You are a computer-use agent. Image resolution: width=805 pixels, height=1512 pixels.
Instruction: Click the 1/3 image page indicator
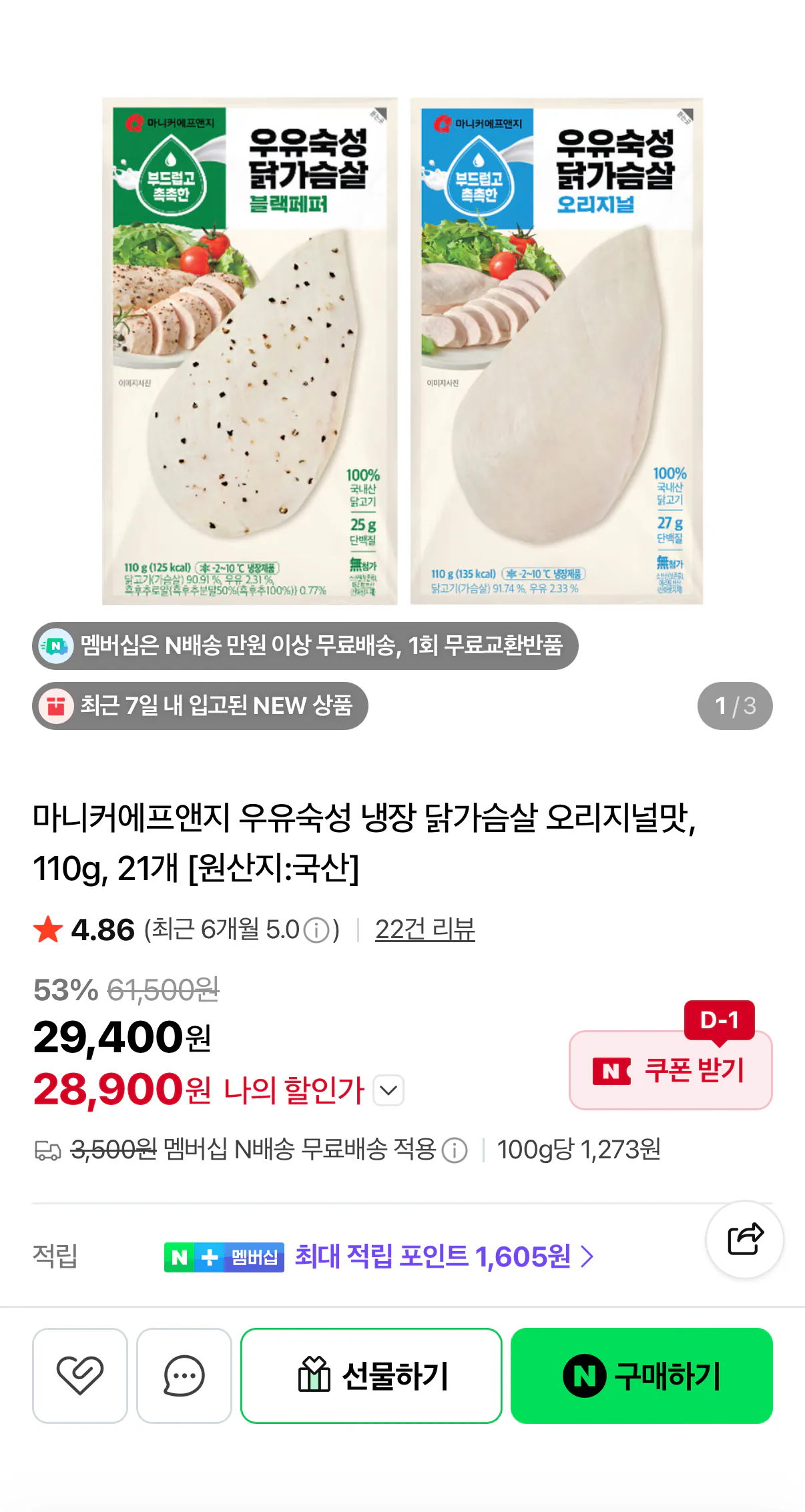tap(736, 707)
